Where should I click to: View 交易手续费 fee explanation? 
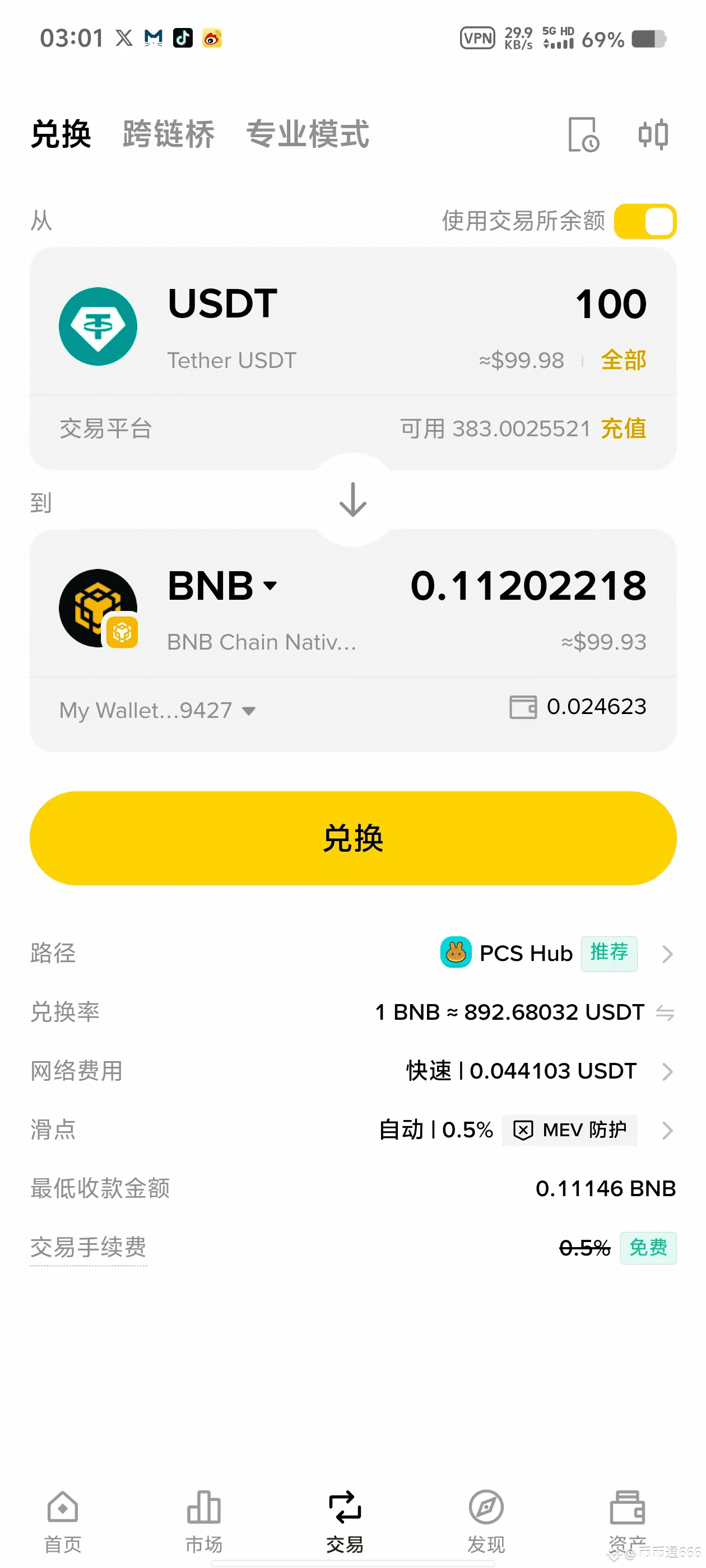tap(89, 1247)
